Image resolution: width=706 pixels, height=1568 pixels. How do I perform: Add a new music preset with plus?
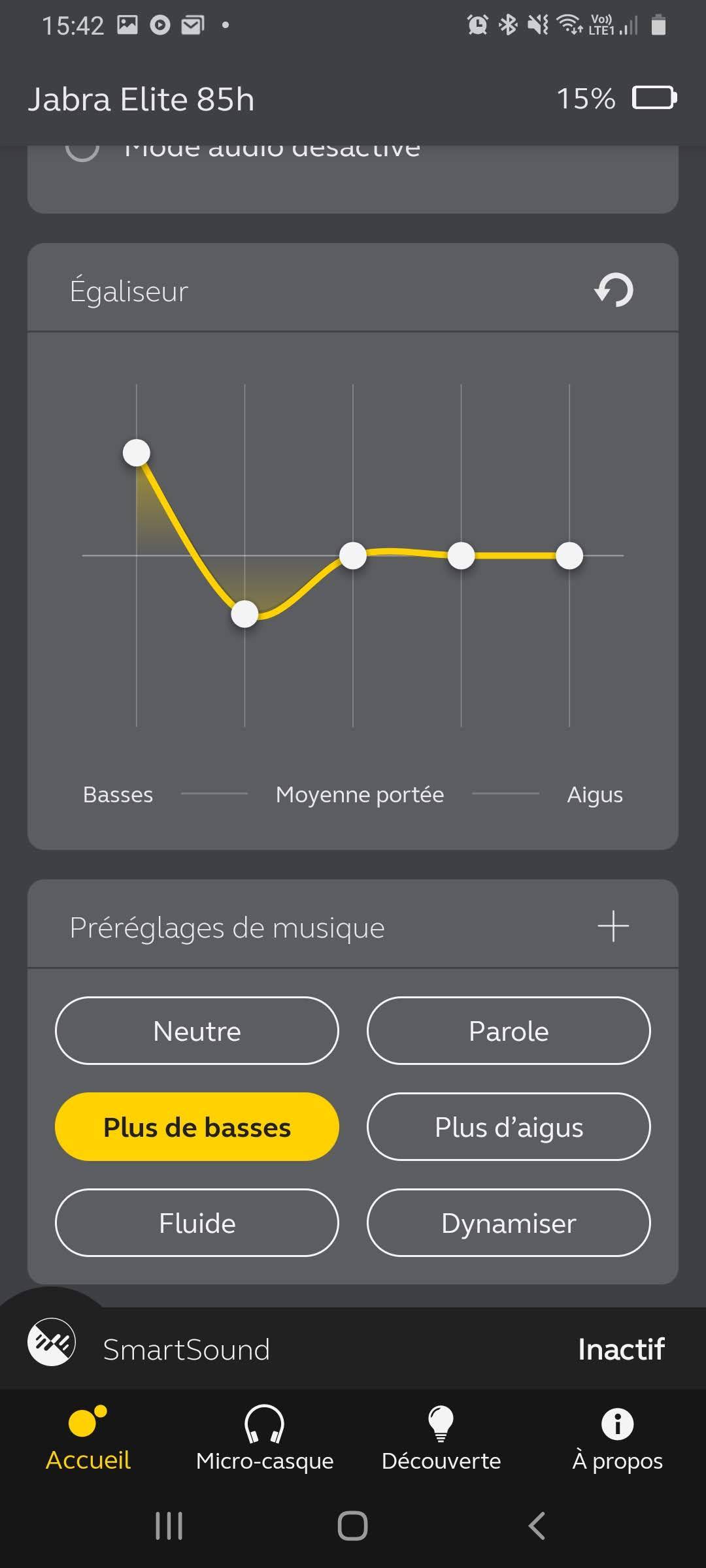[x=613, y=926]
